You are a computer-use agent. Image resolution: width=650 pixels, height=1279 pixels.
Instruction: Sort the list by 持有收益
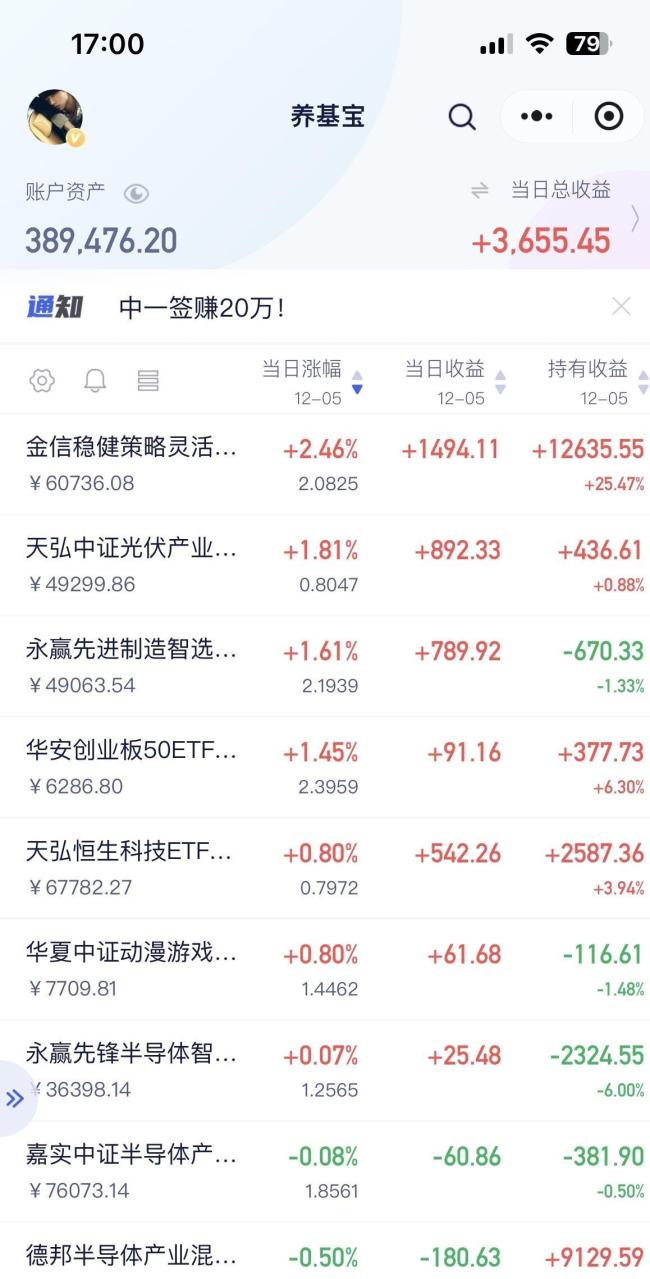click(596, 381)
